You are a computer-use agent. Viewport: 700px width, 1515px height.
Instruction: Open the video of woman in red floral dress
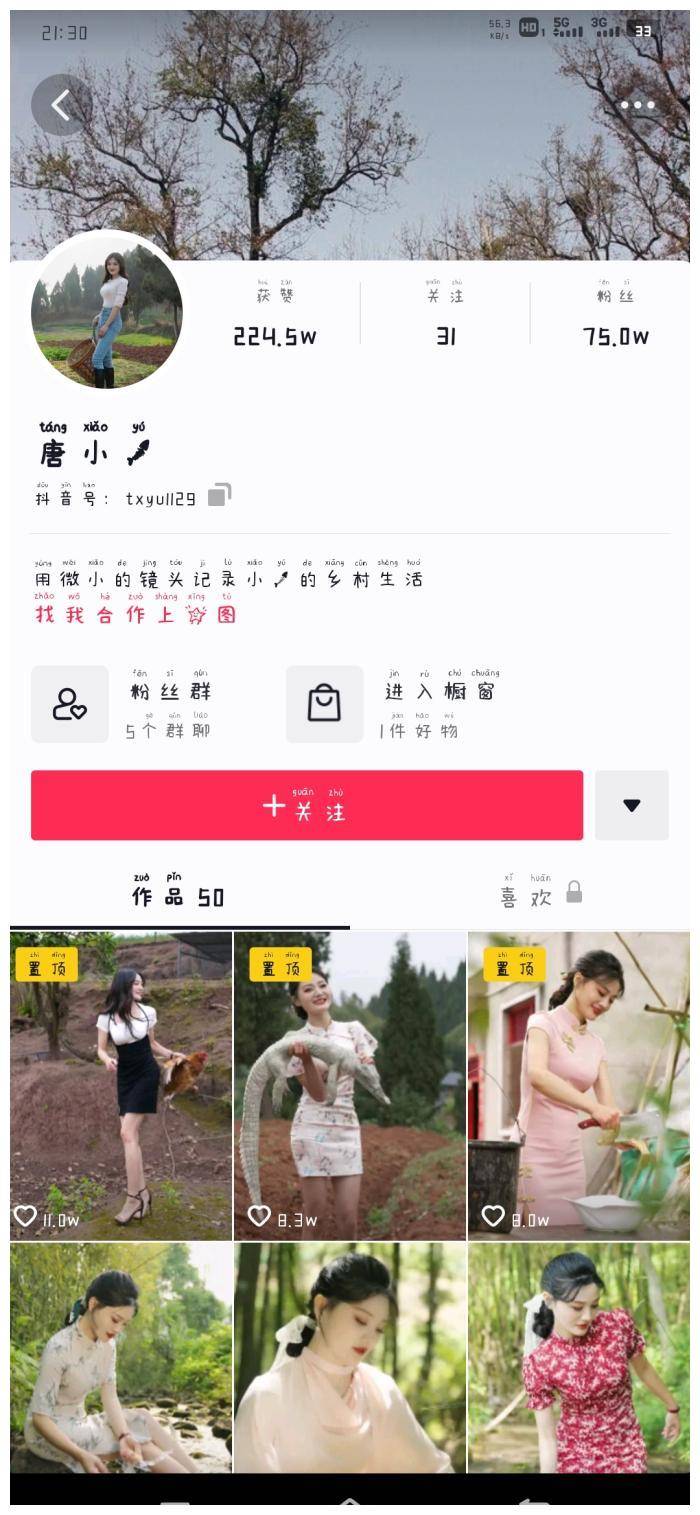[579, 1358]
